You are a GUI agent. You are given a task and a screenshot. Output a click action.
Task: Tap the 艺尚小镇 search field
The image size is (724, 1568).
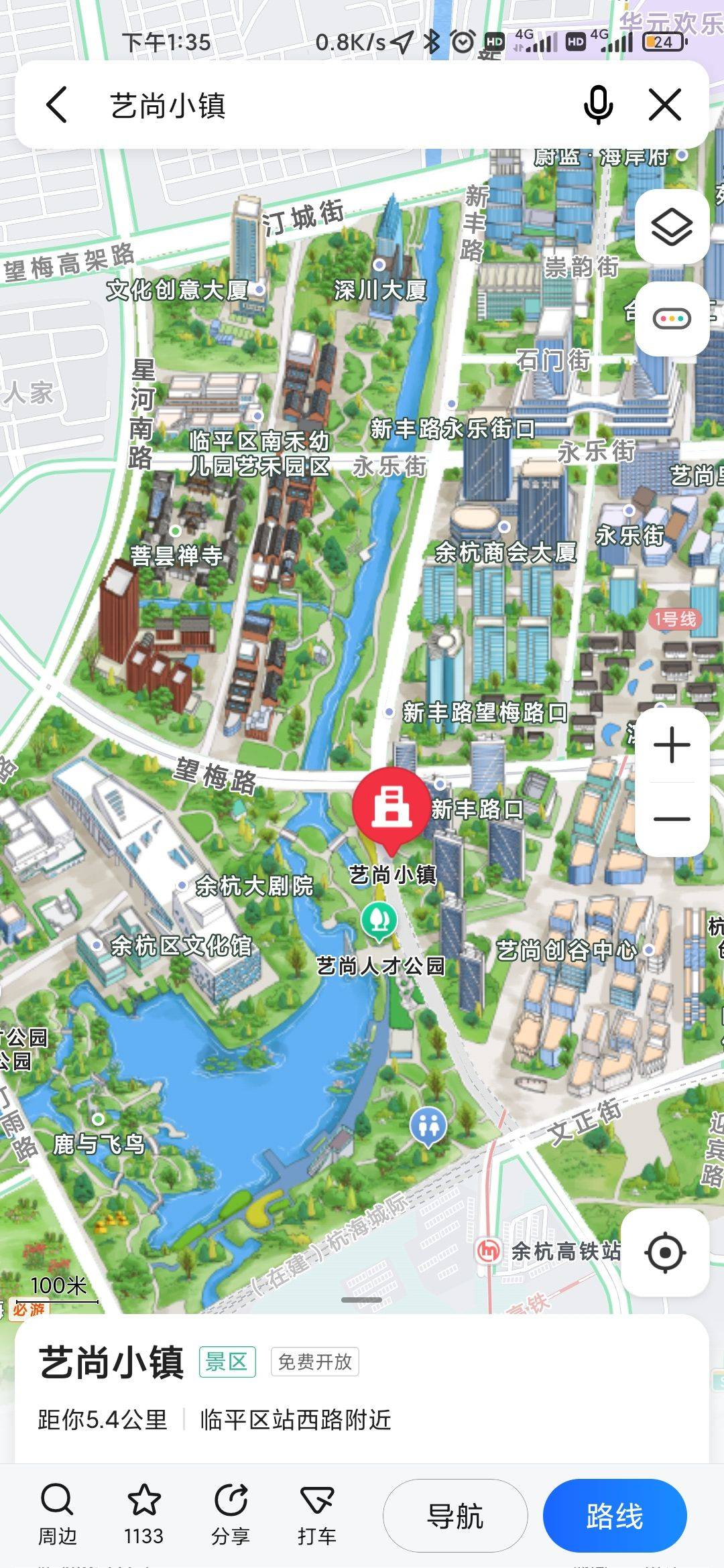coord(335,105)
